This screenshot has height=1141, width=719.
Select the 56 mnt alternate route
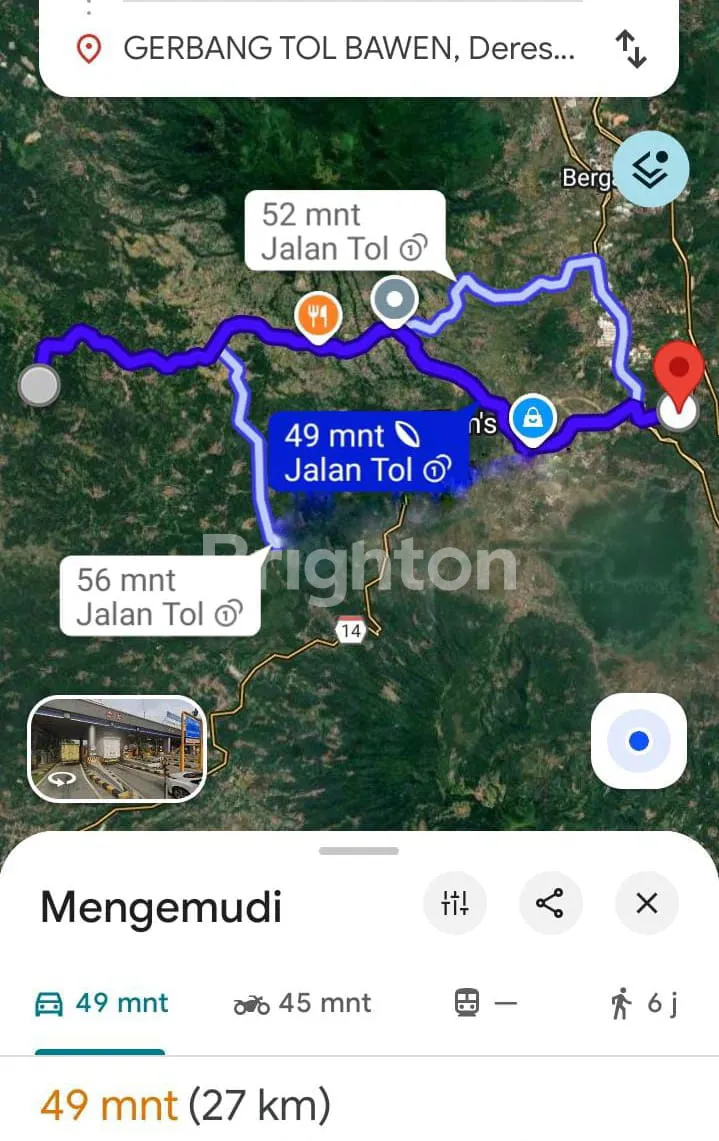pos(160,597)
